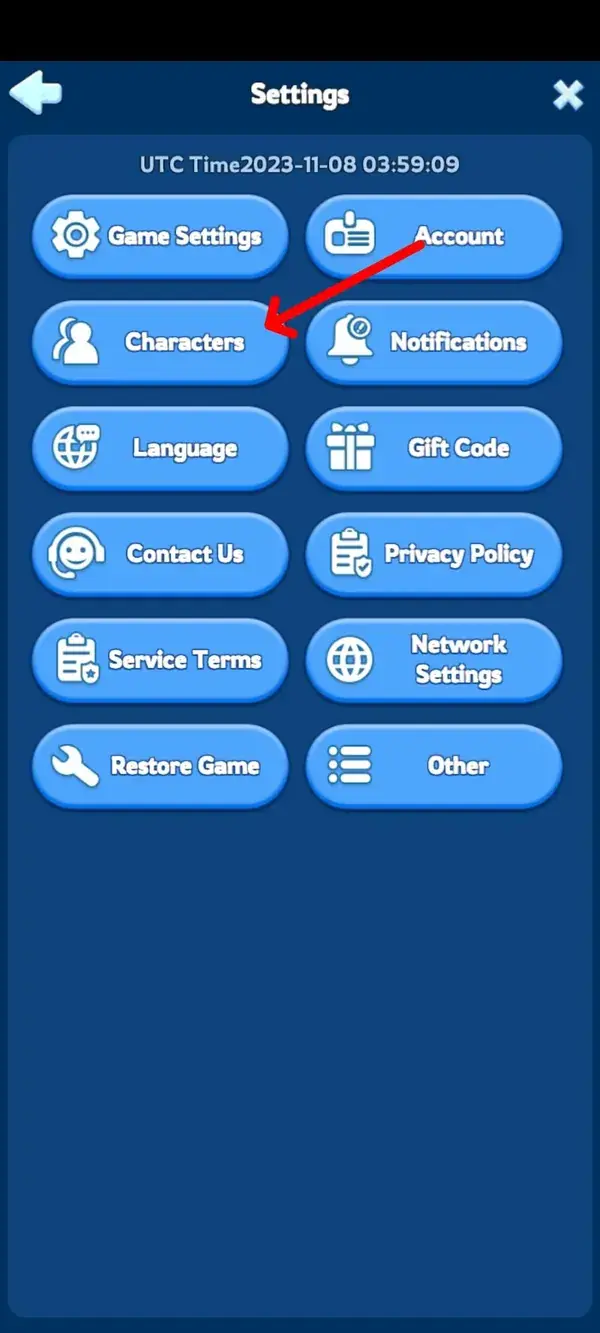Screen dimensions: 600x1333
Task: Tap Contact Us for support
Action: pyautogui.click(x=160, y=554)
